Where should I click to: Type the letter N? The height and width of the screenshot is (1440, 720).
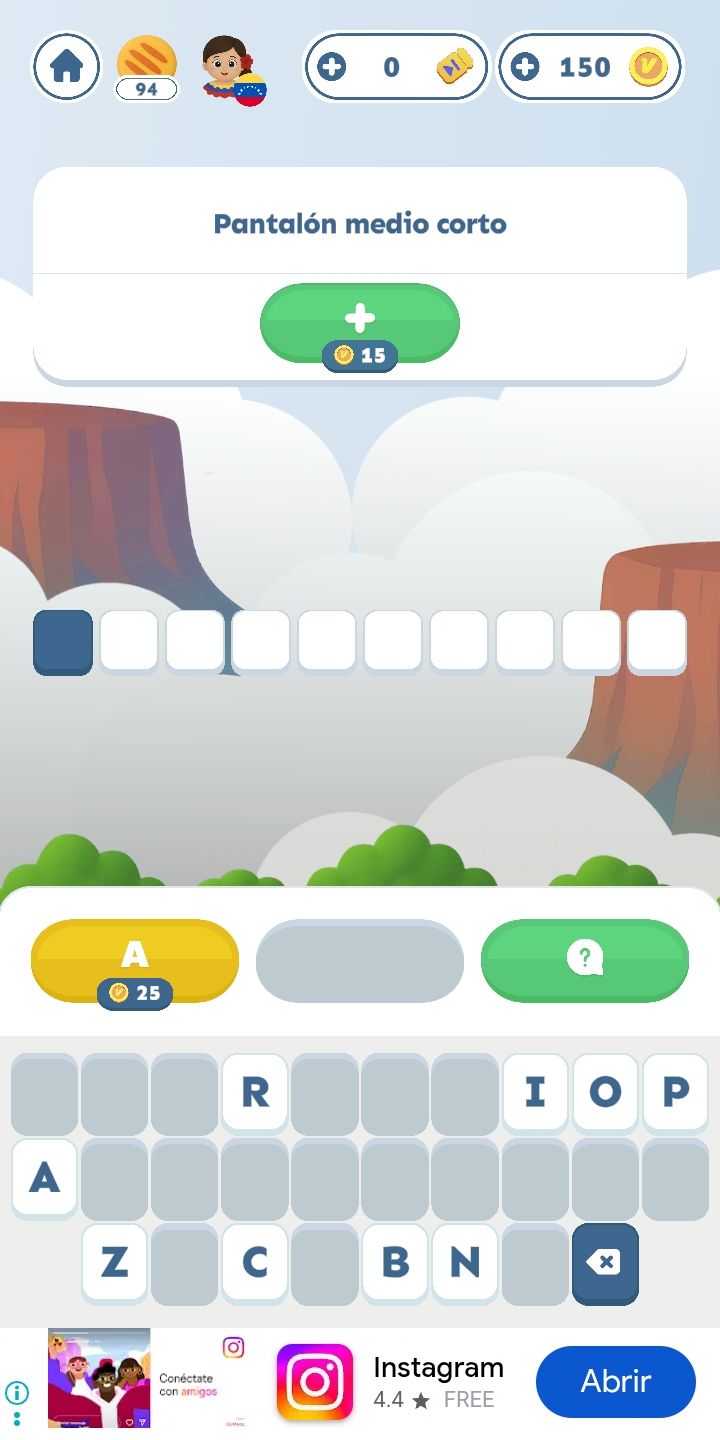click(465, 1263)
